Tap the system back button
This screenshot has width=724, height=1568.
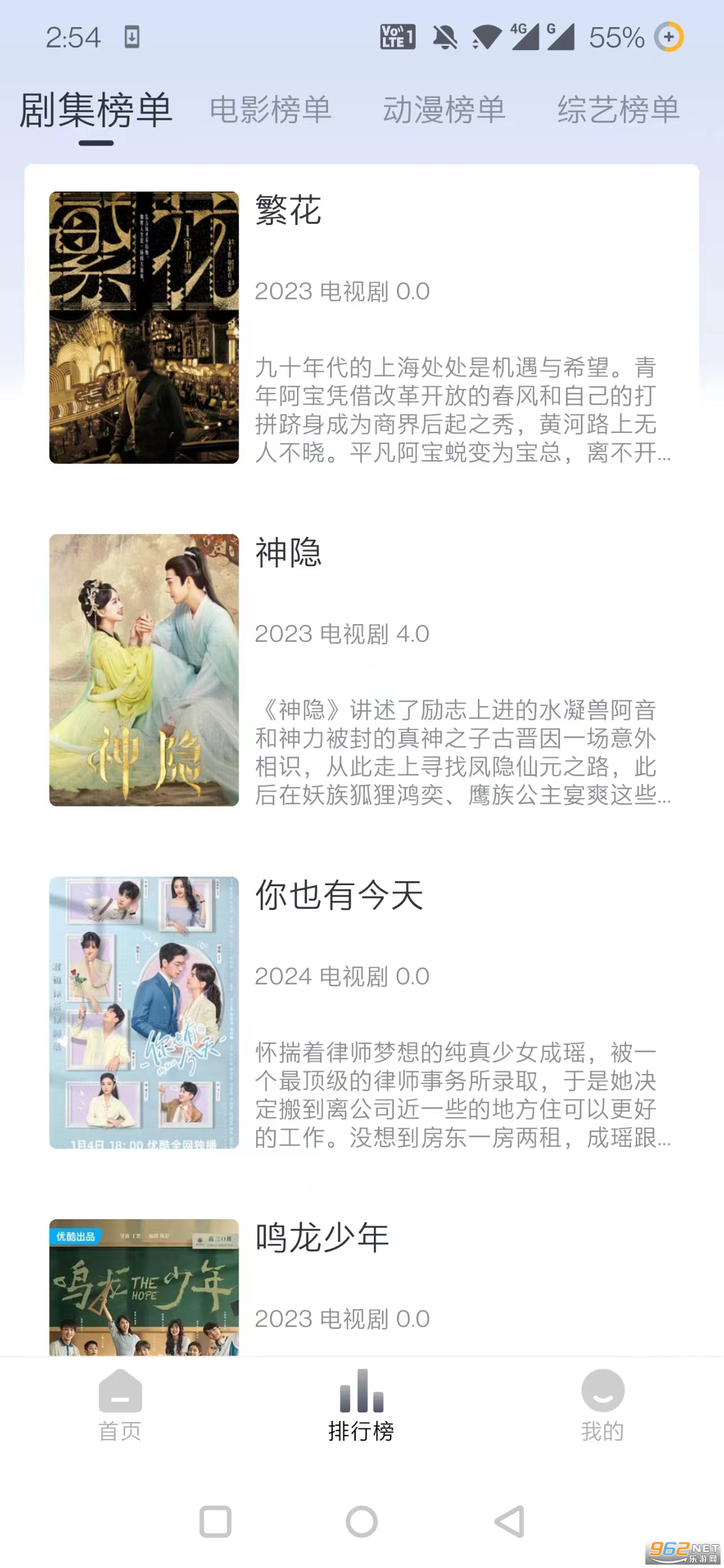509,1522
